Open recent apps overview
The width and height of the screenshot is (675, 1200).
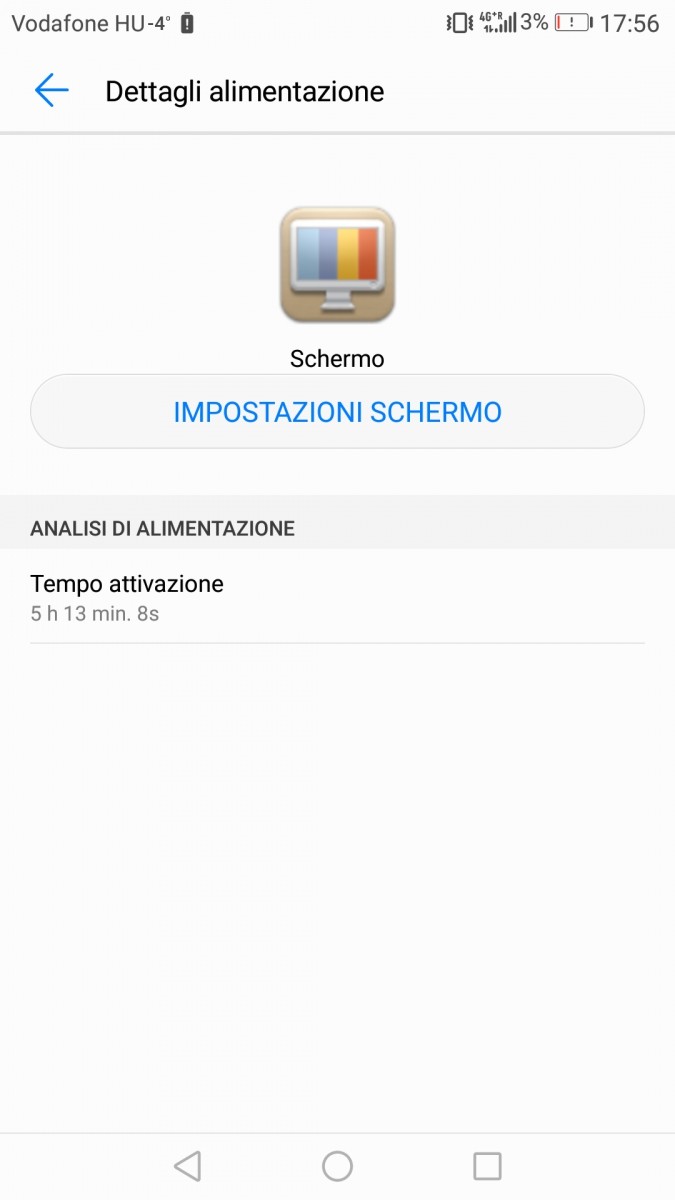pyautogui.click(x=487, y=1166)
